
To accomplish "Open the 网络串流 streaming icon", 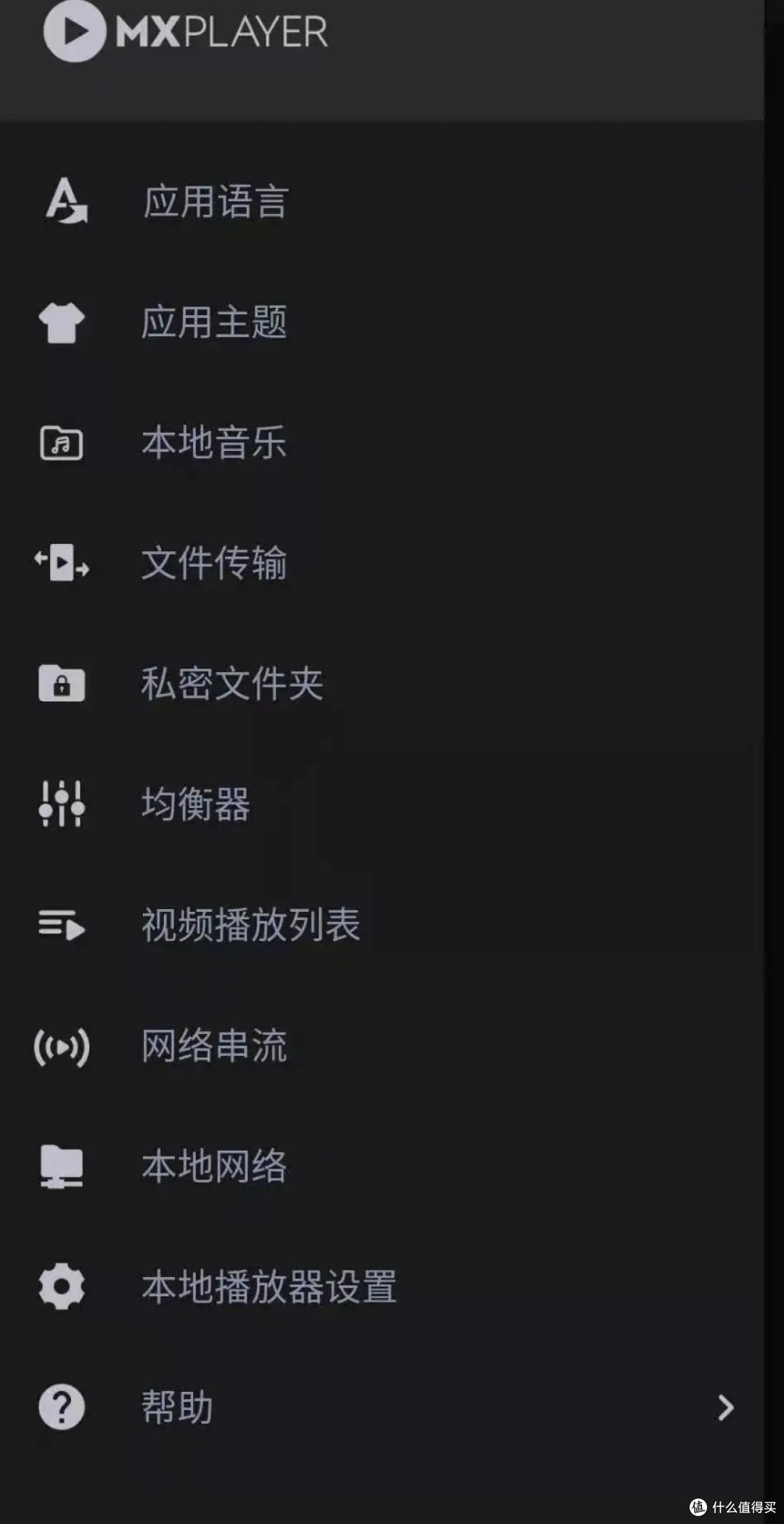I will [61, 1046].
